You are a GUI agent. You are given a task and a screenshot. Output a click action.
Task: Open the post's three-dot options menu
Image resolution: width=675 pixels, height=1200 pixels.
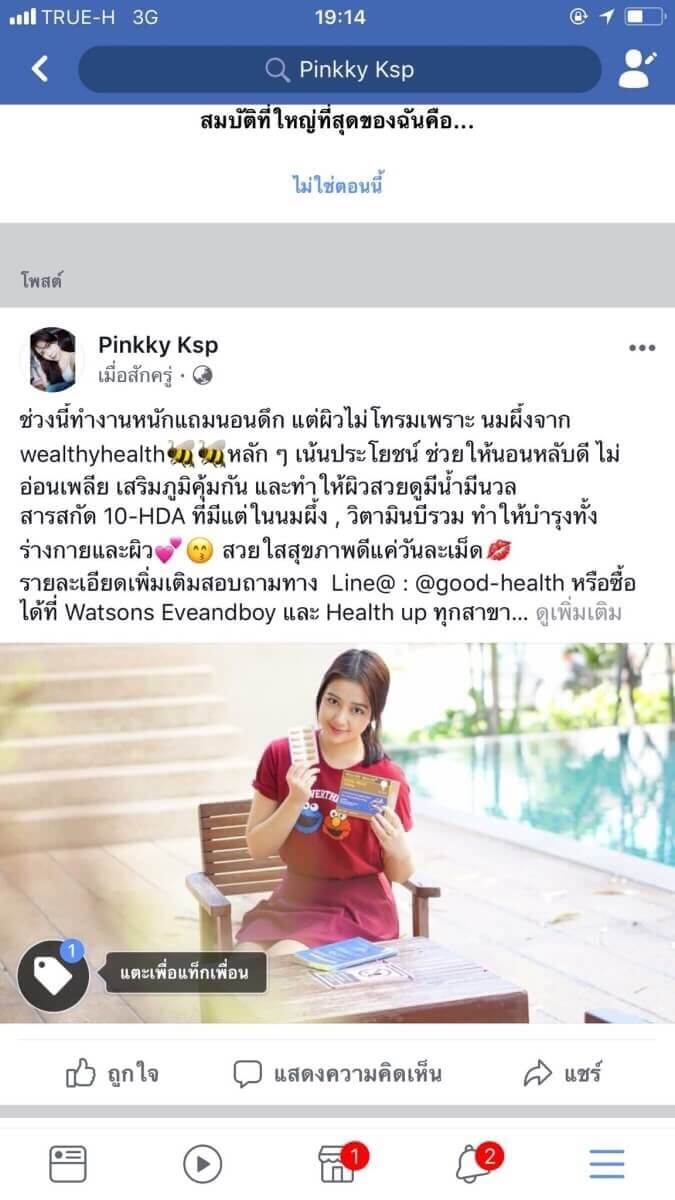tap(642, 348)
